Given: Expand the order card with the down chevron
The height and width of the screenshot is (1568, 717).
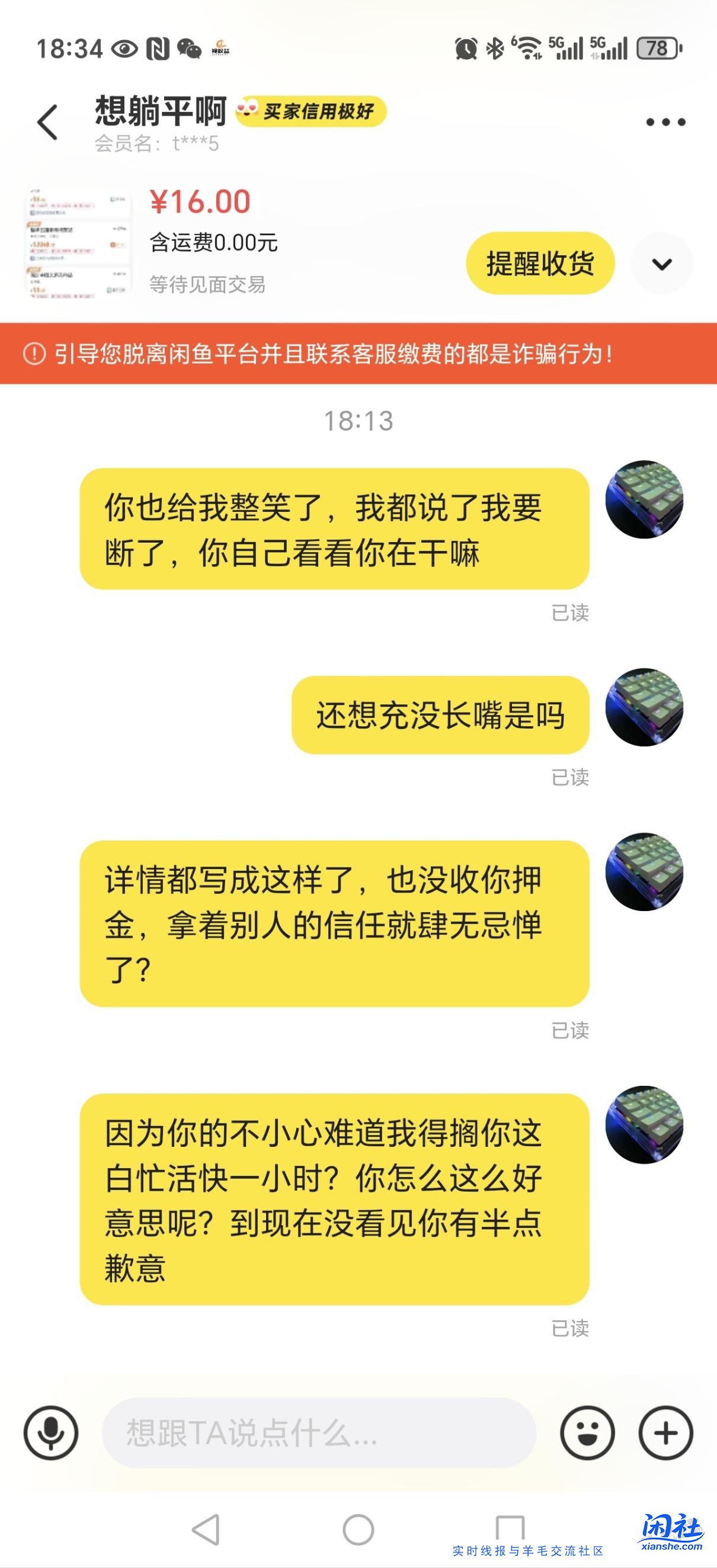Looking at the screenshot, I should (x=664, y=262).
